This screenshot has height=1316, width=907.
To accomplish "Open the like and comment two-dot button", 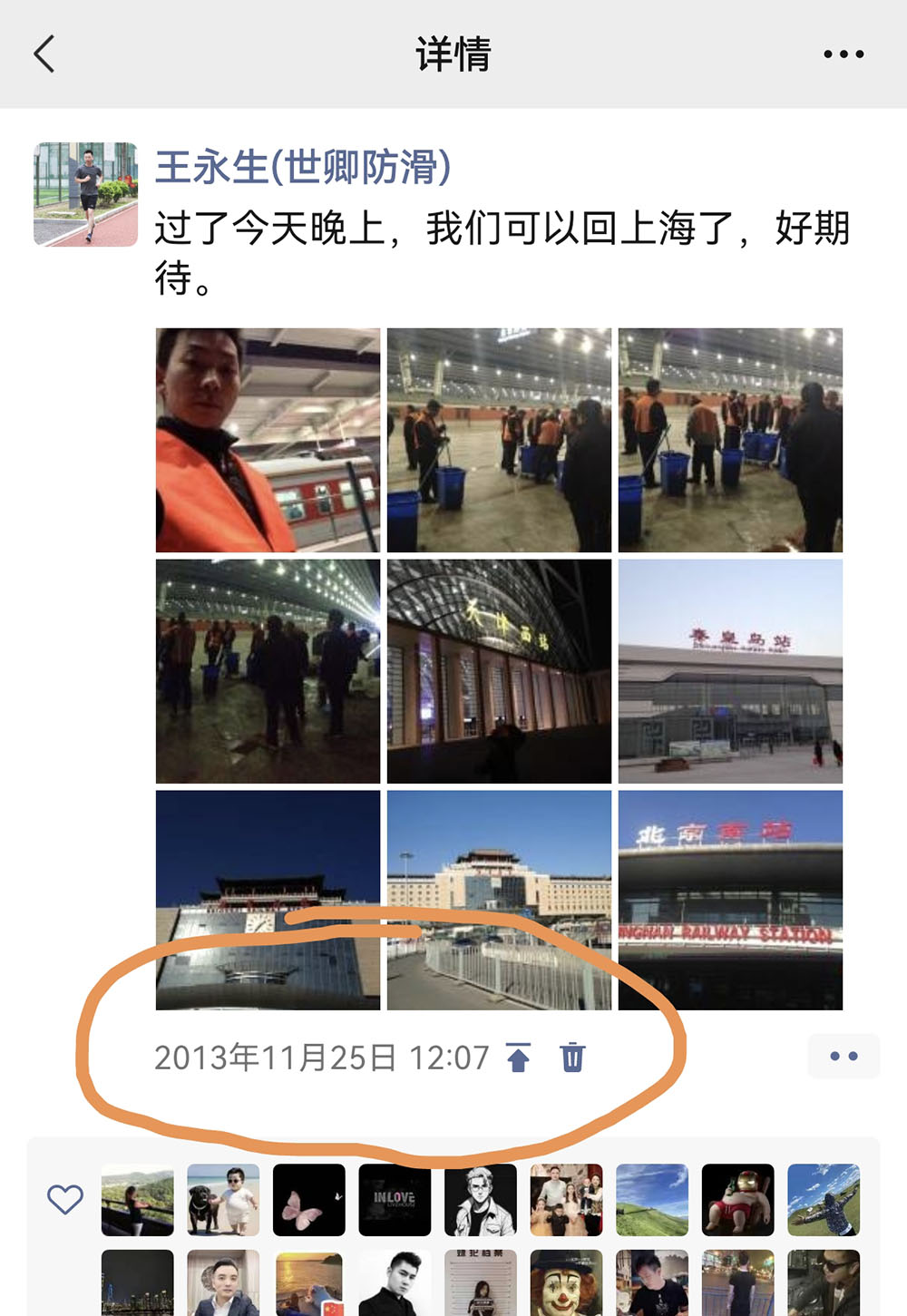I will pyautogui.click(x=843, y=1057).
